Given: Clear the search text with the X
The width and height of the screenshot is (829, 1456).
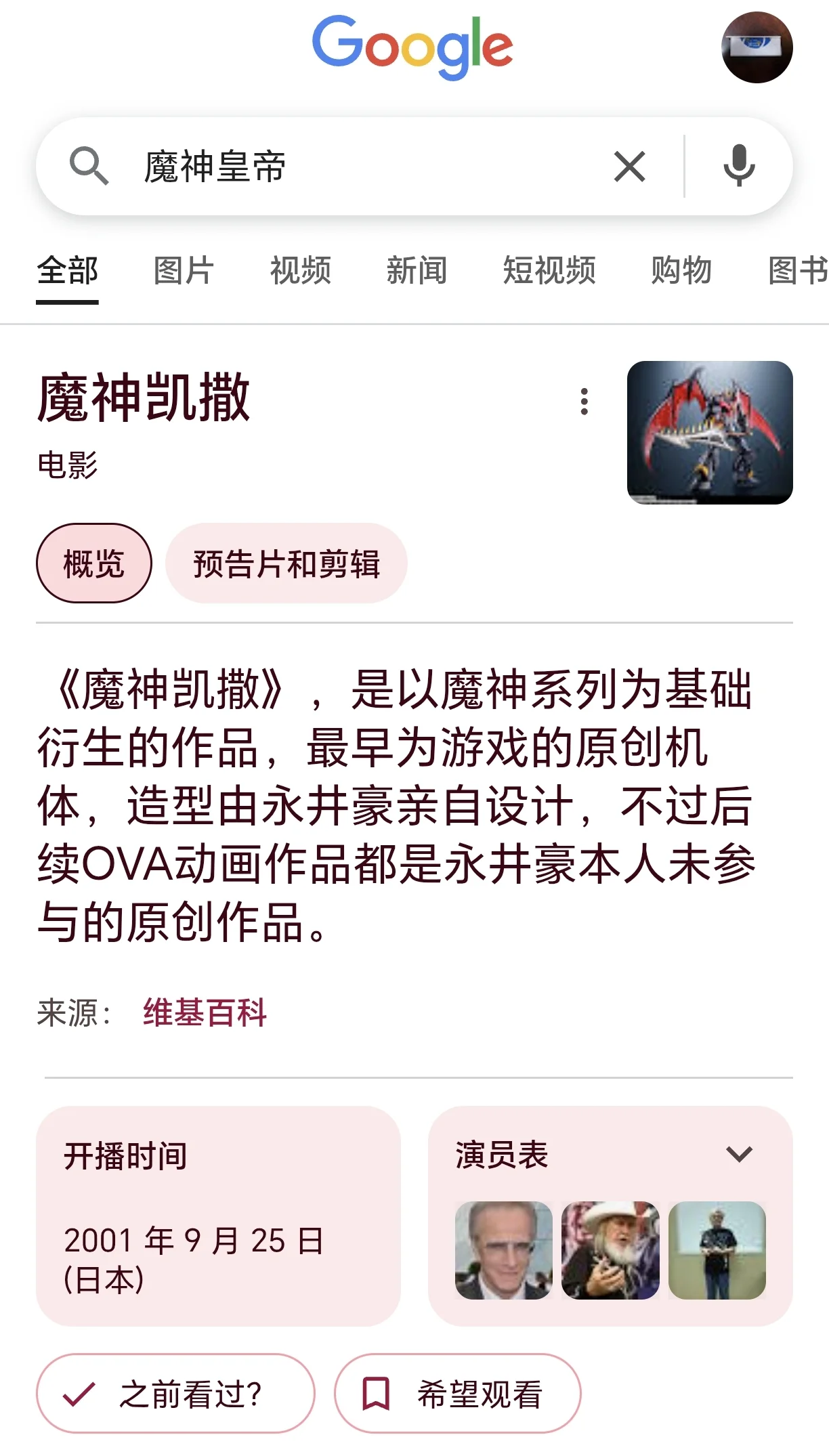Looking at the screenshot, I should point(629,167).
